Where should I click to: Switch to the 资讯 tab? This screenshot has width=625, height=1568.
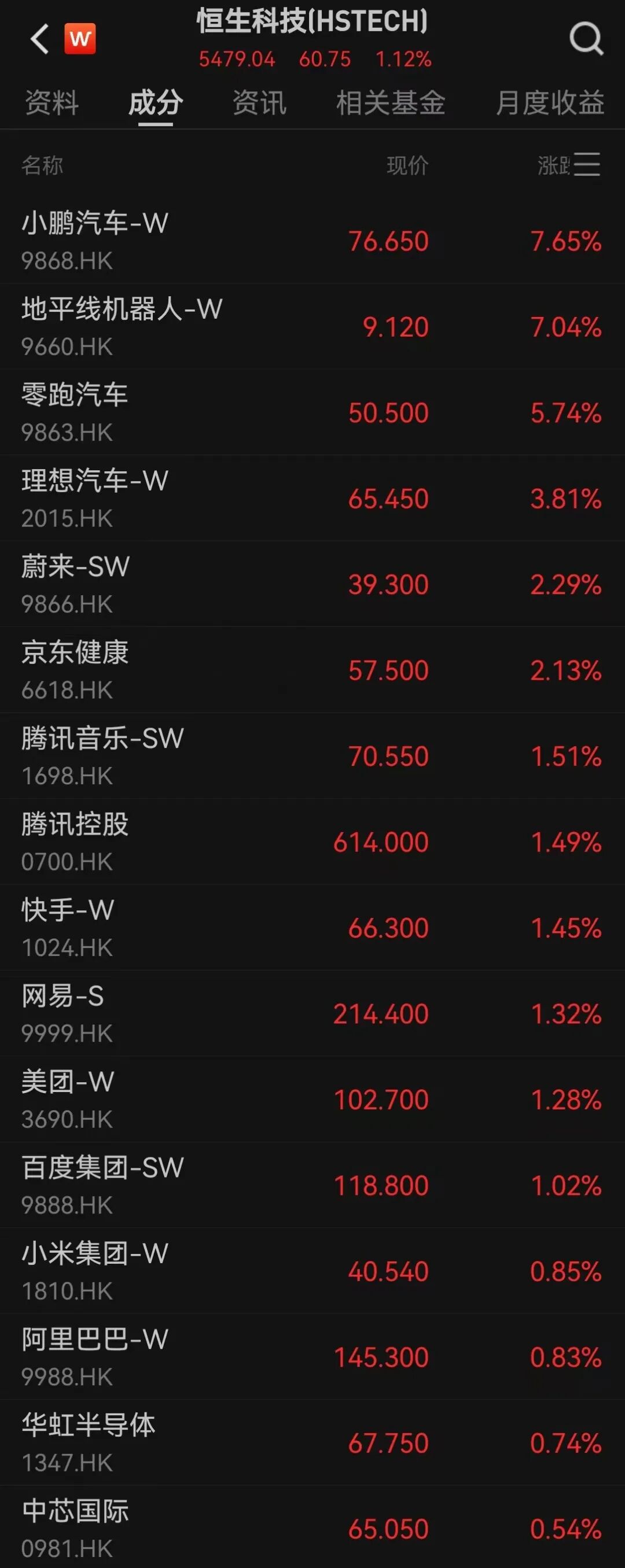pos(259,102)
